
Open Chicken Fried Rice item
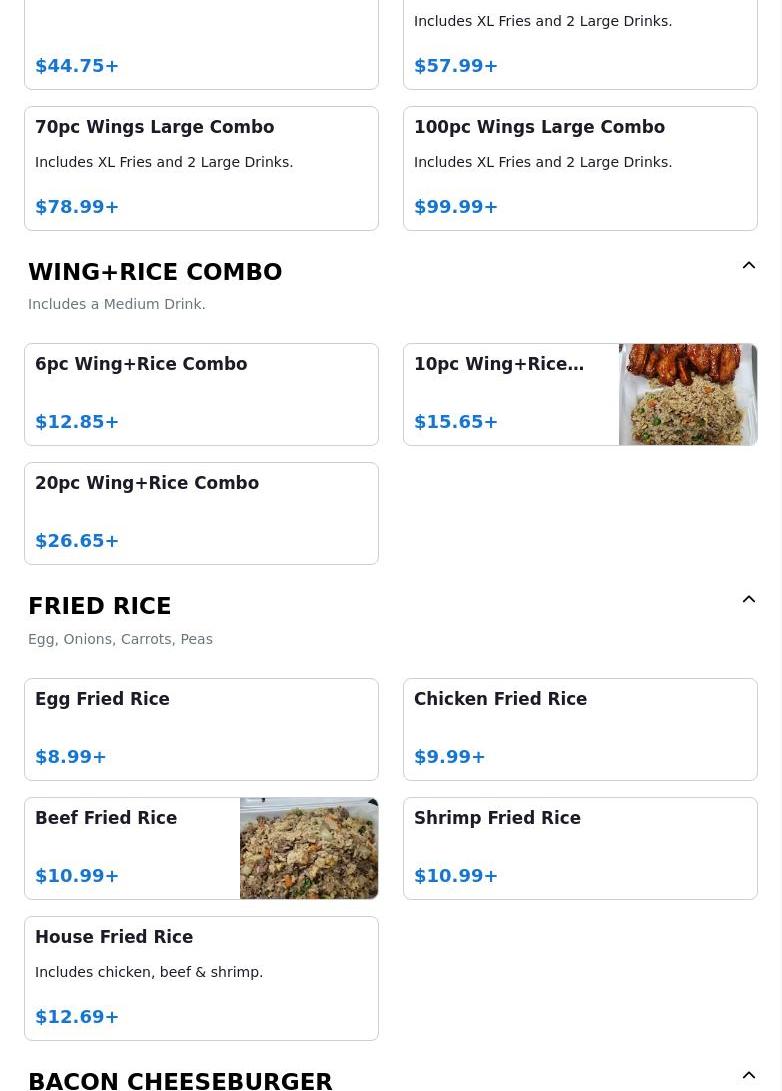(580, 729)
